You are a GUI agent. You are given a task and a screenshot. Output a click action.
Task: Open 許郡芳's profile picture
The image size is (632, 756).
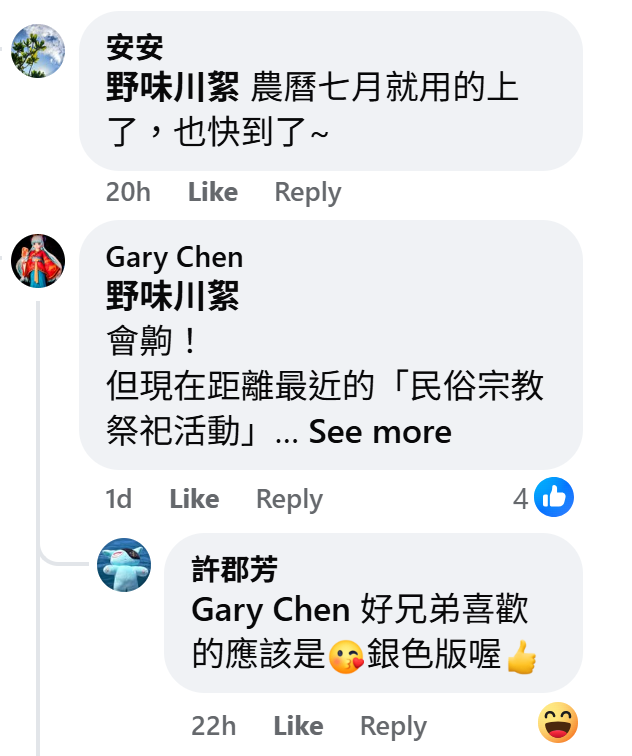124,564
